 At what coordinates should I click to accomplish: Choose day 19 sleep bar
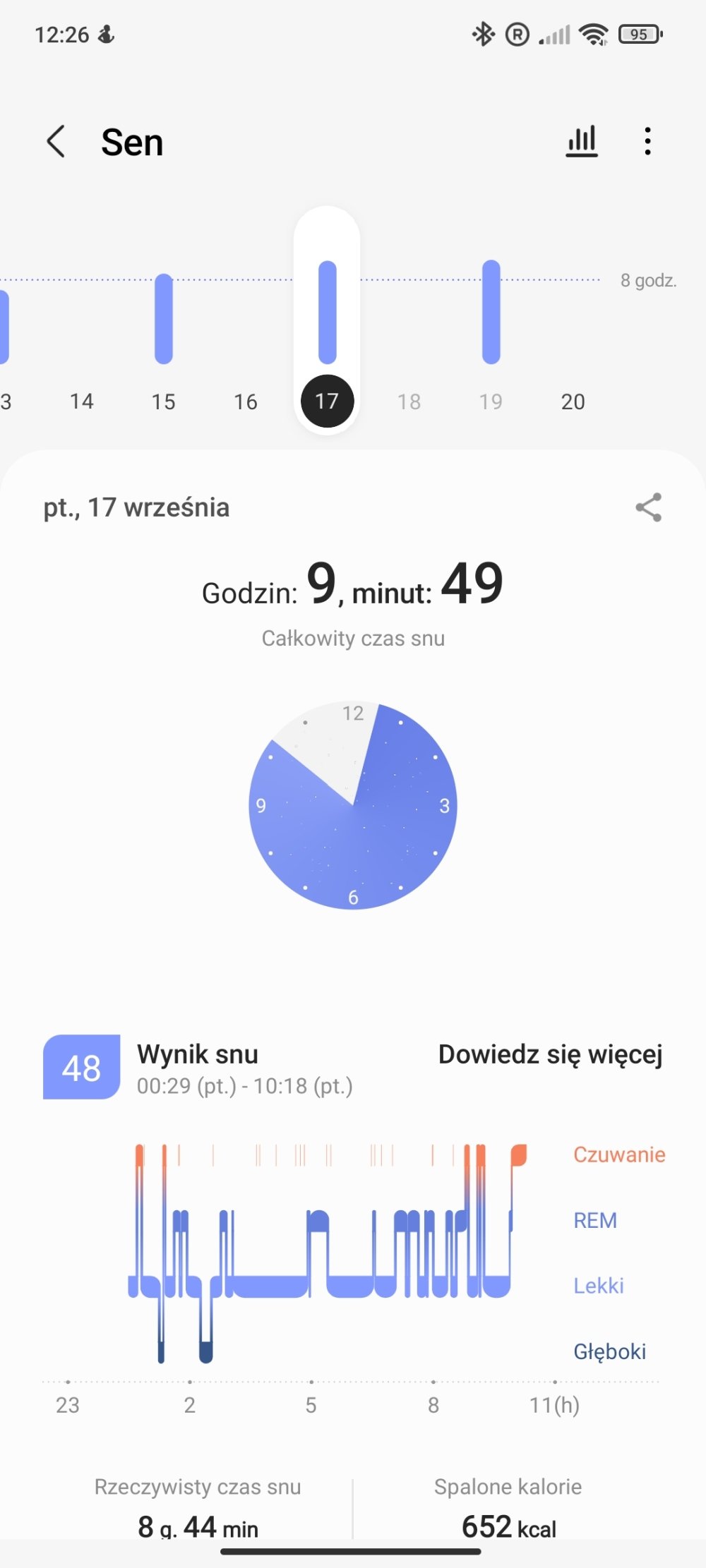tap(491, 312)
